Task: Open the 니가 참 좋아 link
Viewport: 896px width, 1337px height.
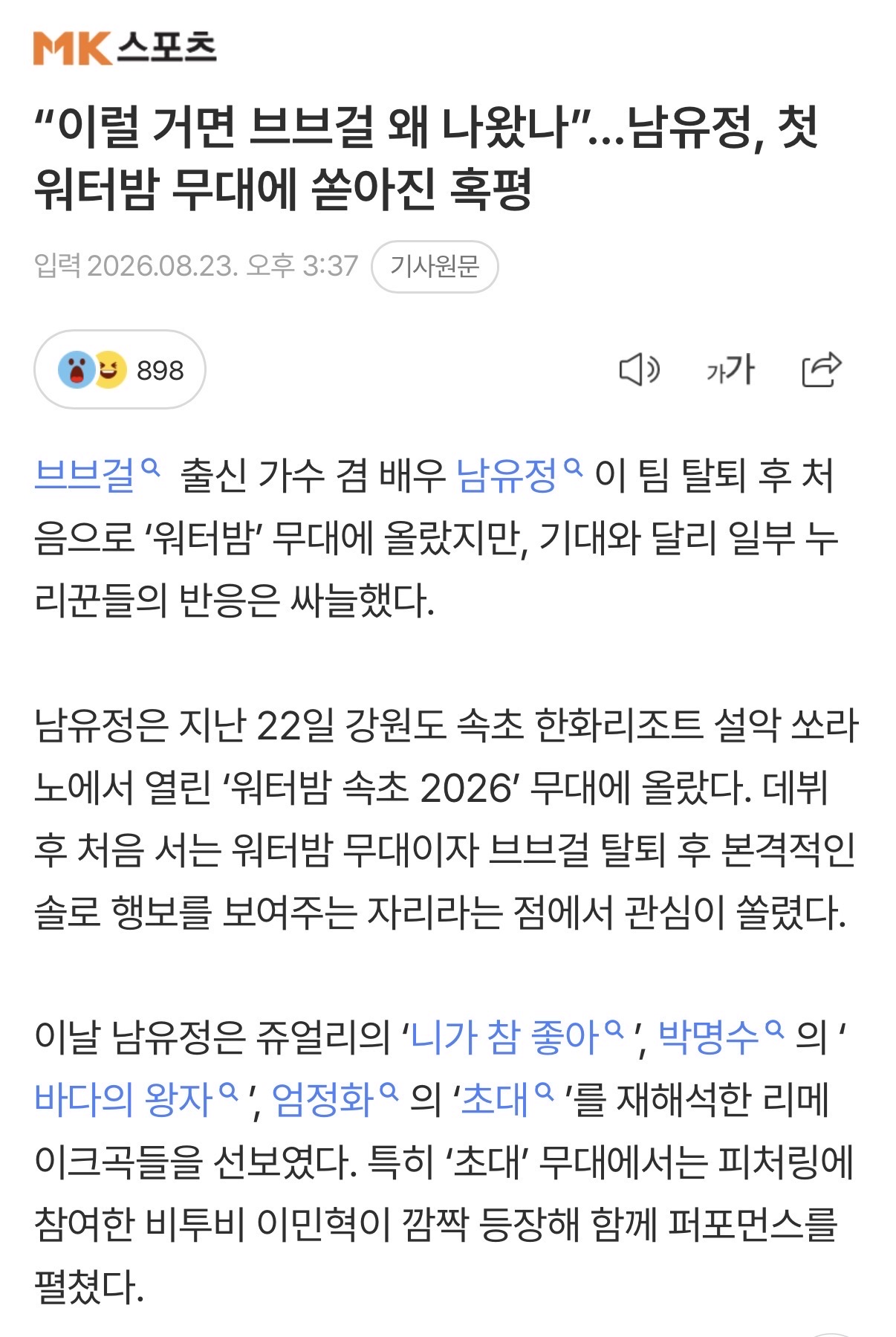Action: 516,1037
